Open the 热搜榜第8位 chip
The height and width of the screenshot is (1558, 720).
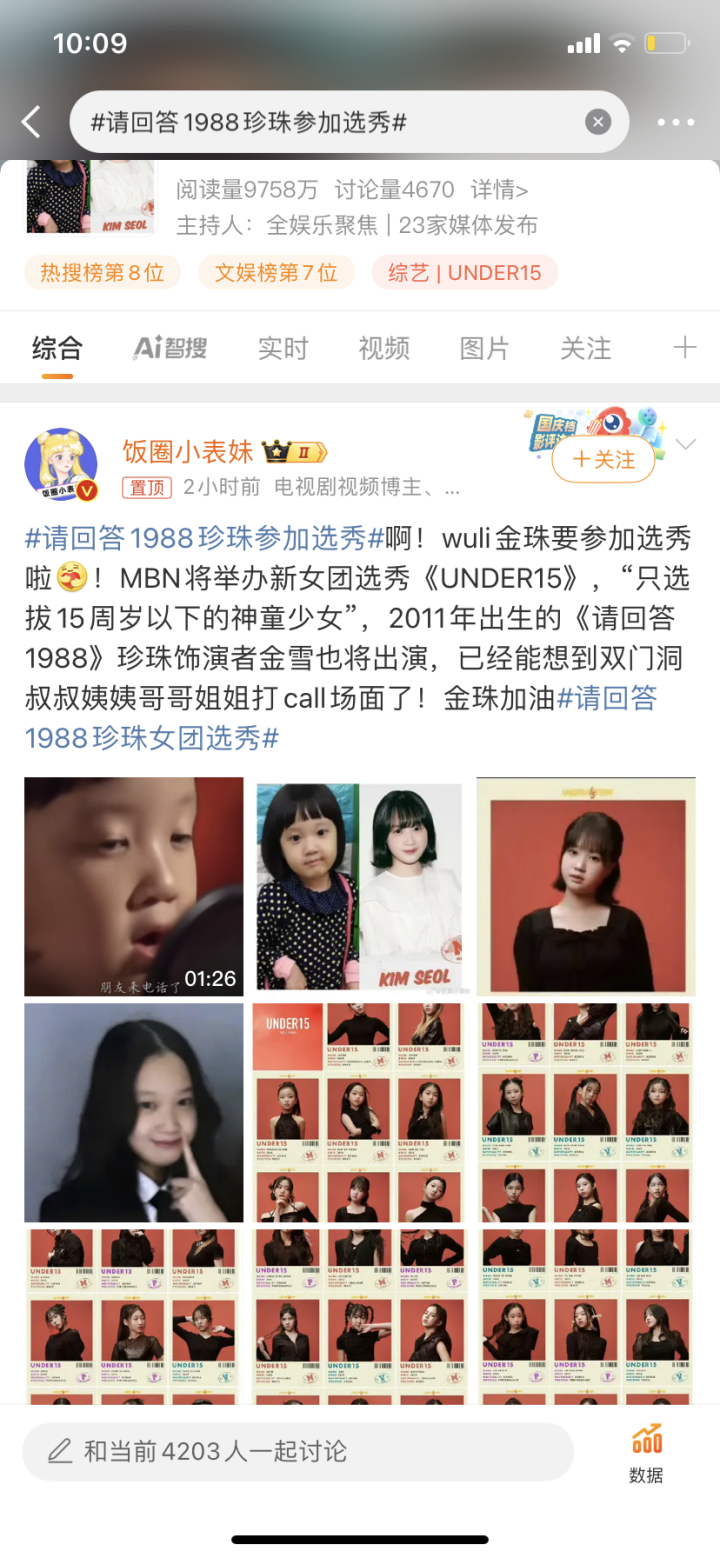click(102, 272)
